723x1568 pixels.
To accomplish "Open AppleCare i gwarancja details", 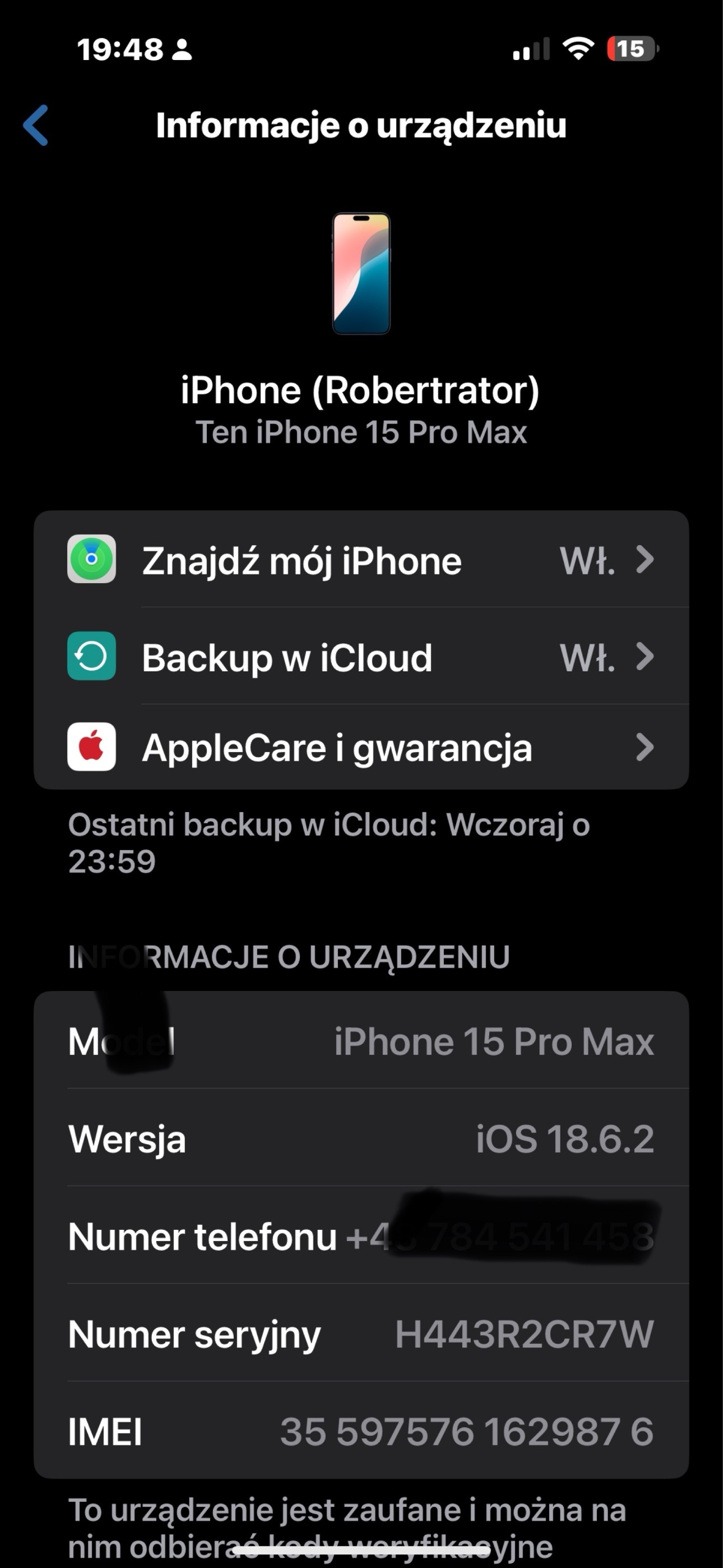I will pos(361,747).
